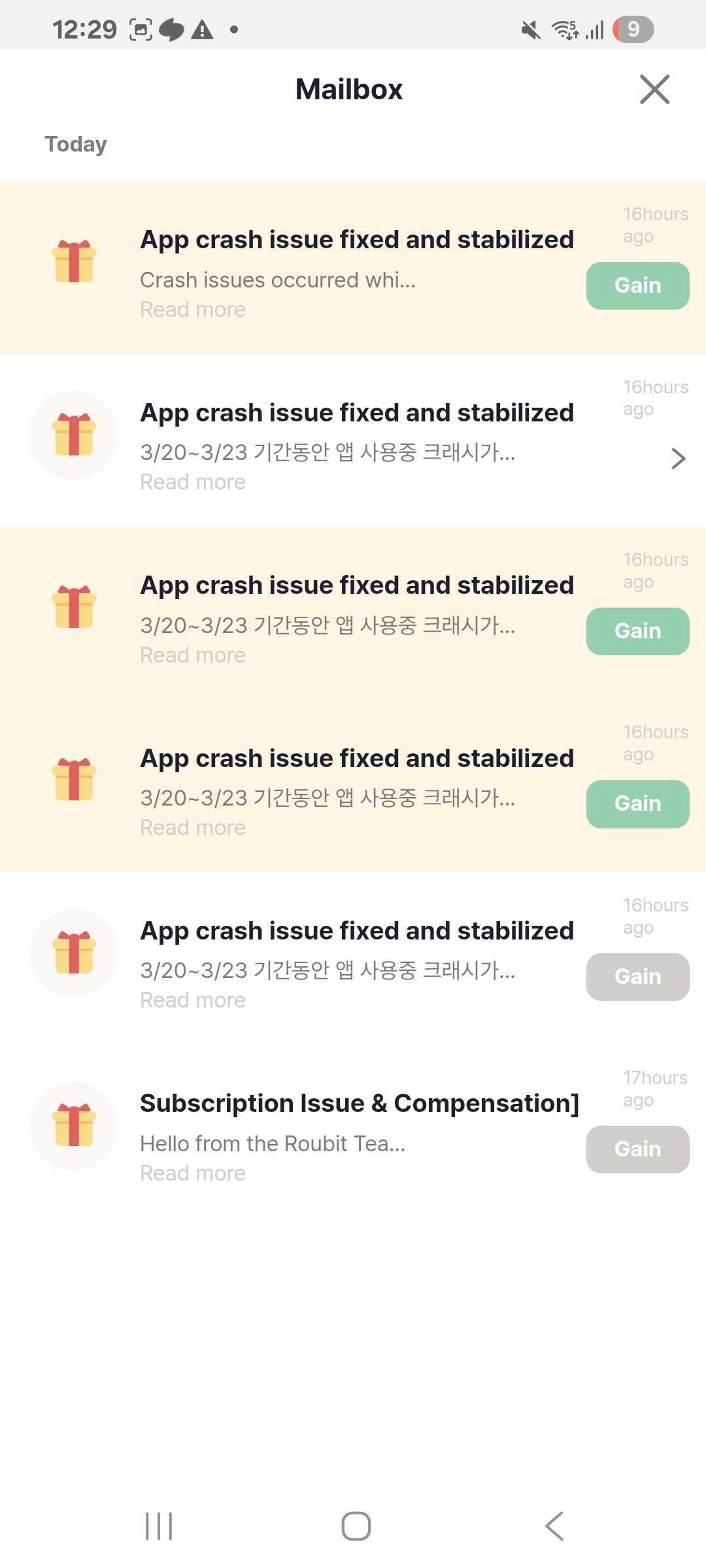Open the crash message with the chevron arrow
706x1568 pixels.
pyautogui.click(x=678, y=459)
